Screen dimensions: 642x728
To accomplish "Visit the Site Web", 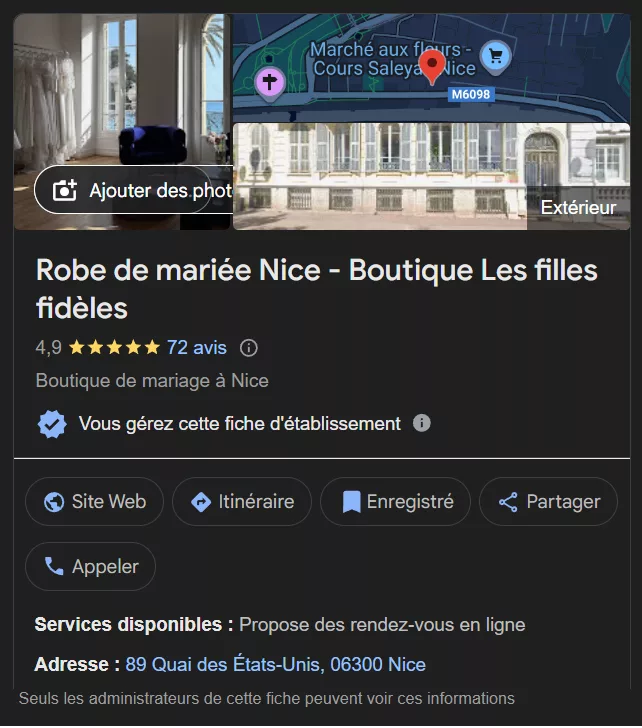I will click(94, 502).
